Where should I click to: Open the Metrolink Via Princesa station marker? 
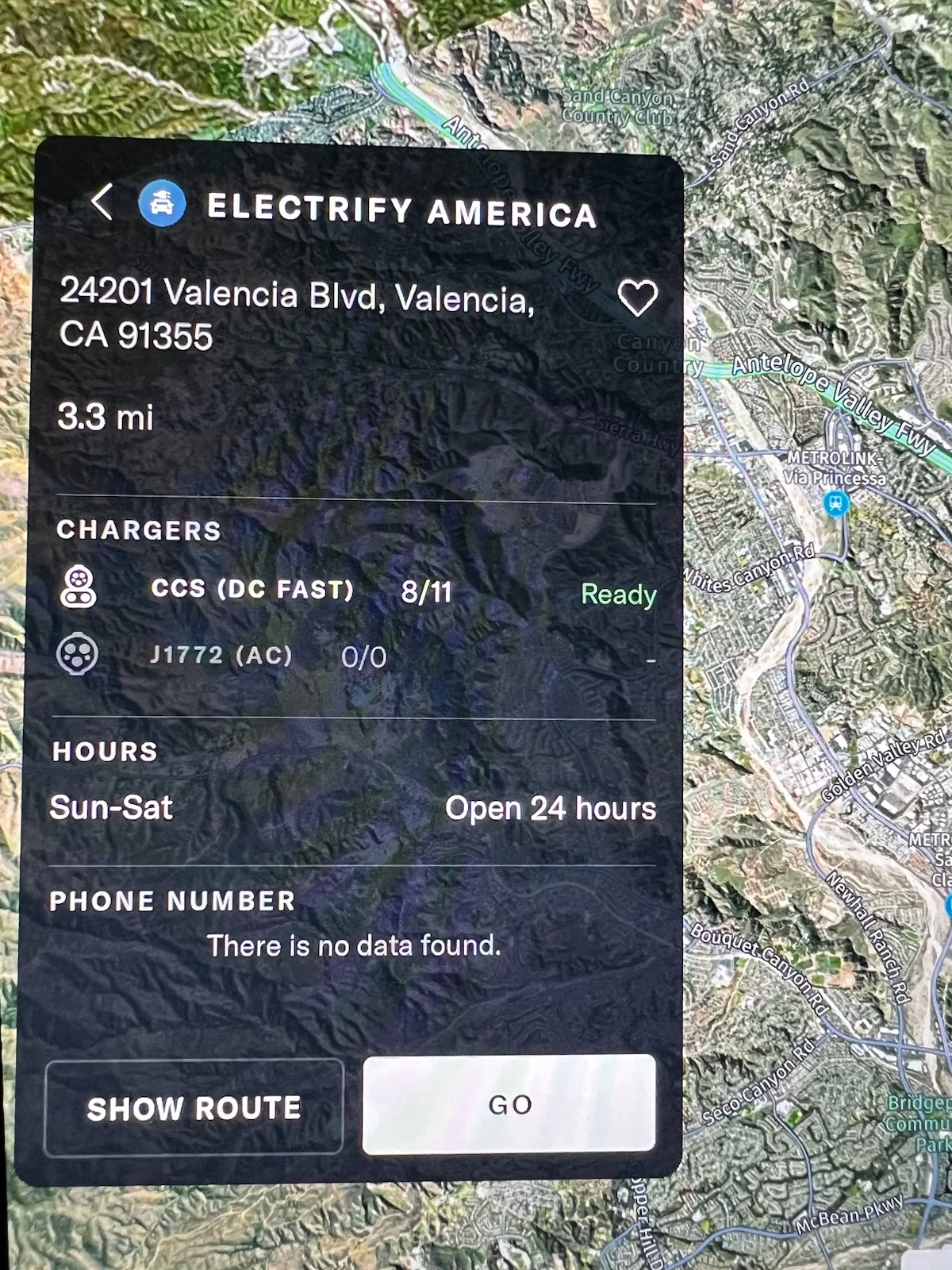click(835, 502)
